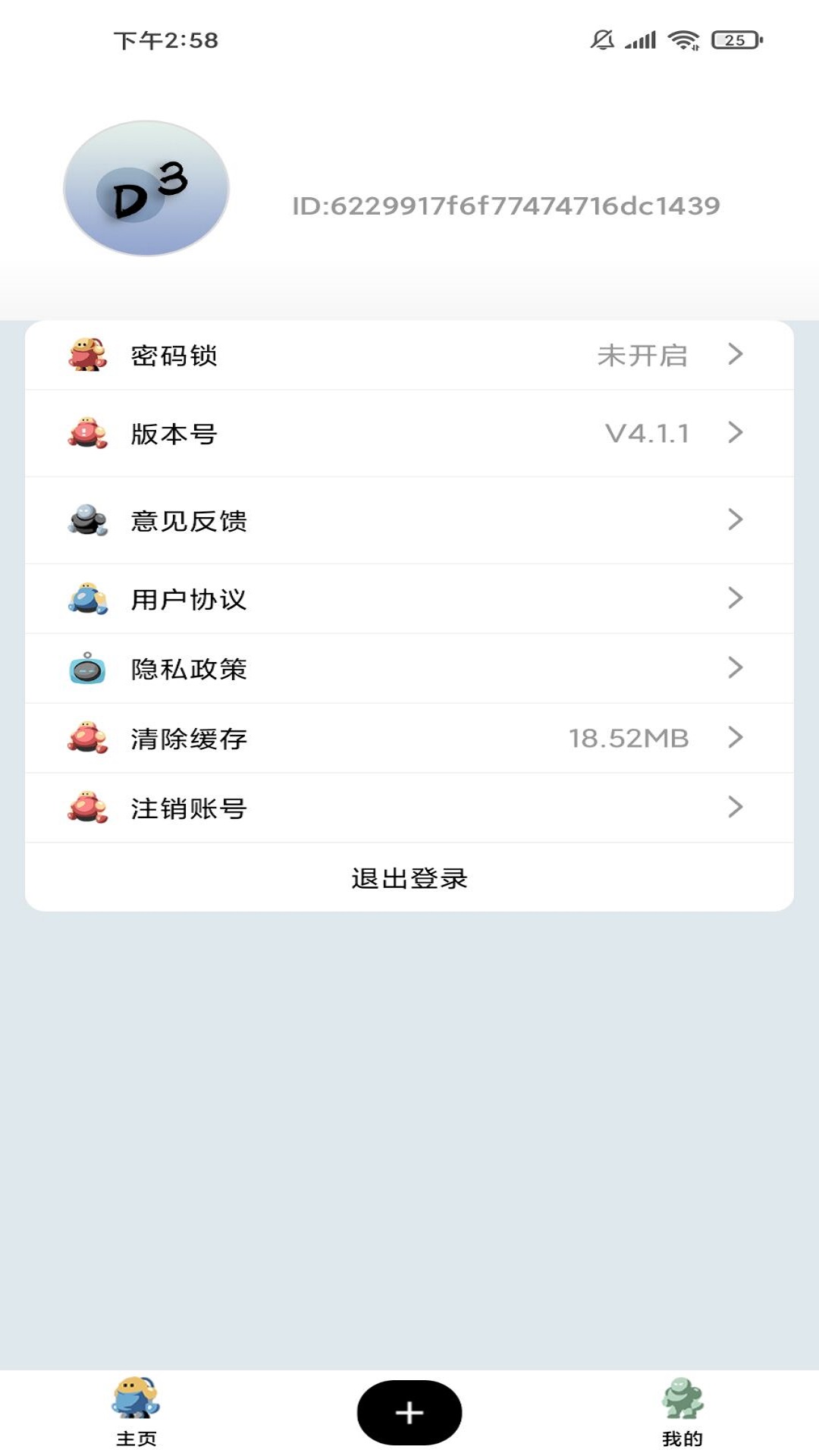This screenshot has height=1456, width=819.
Task: Open 注销账号 to delete account
Action: tap(409, 808)
